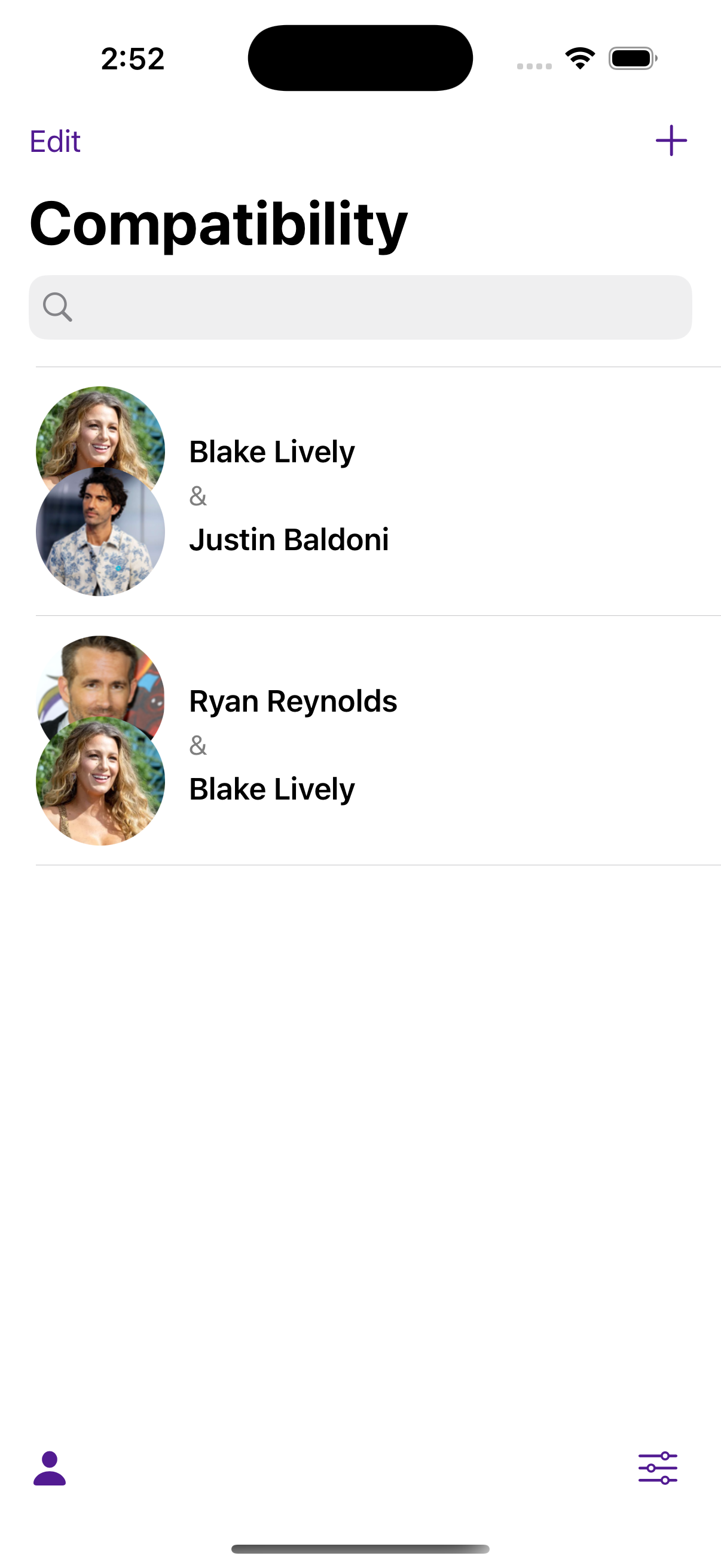Tap the Edit button
Screen dimensions: 721x1568
click(55, 142)
